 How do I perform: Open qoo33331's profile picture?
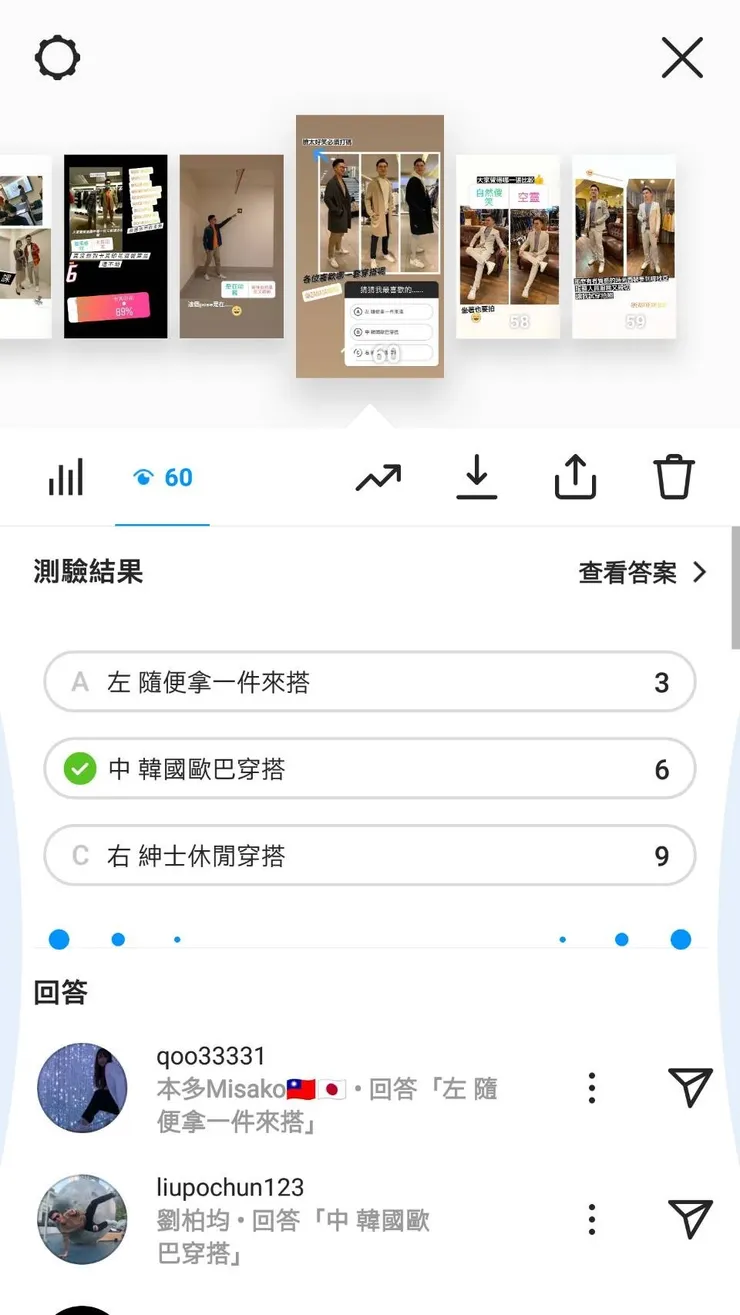(x=82, y=1086)
